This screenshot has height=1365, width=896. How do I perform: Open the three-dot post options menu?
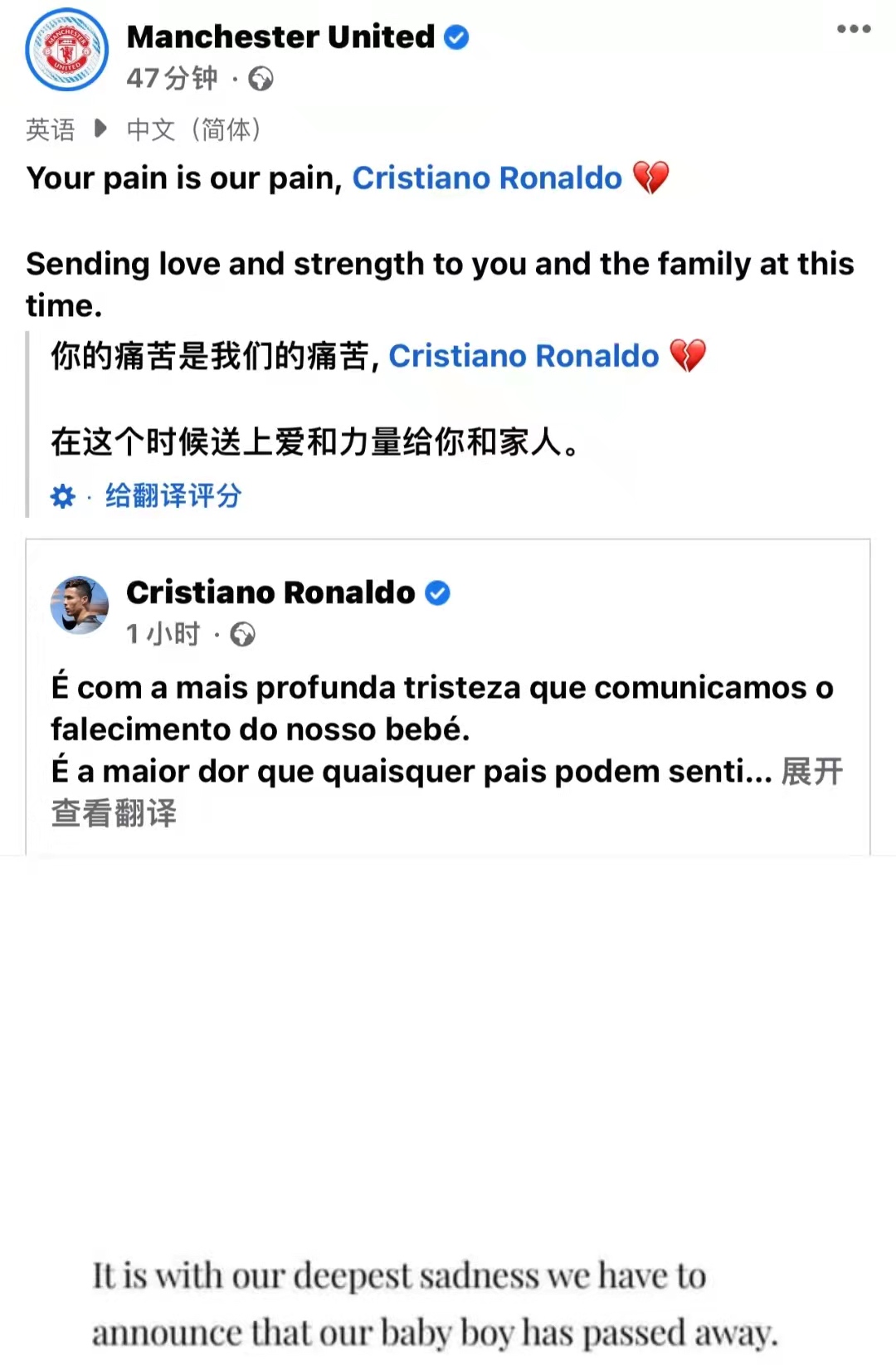(x=853, y=29)
